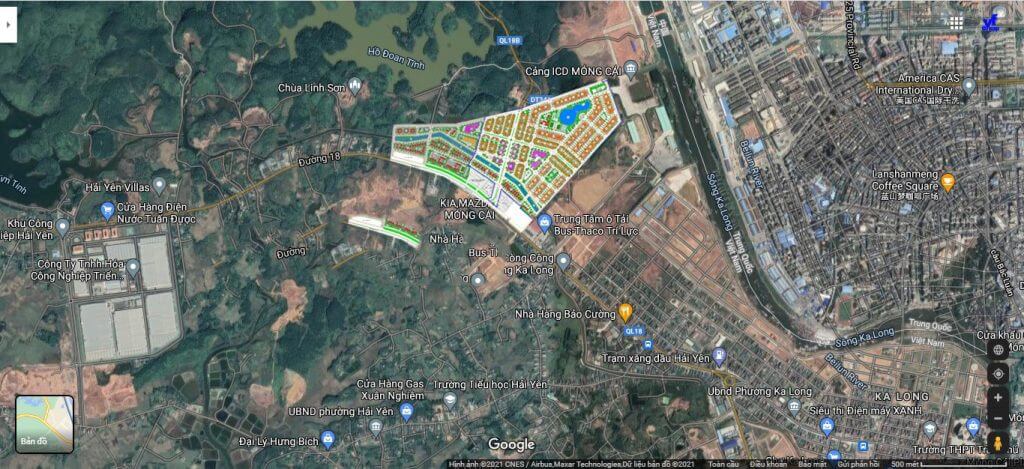
Task: Expand the side panel arrow
Action: pos(7,26)
